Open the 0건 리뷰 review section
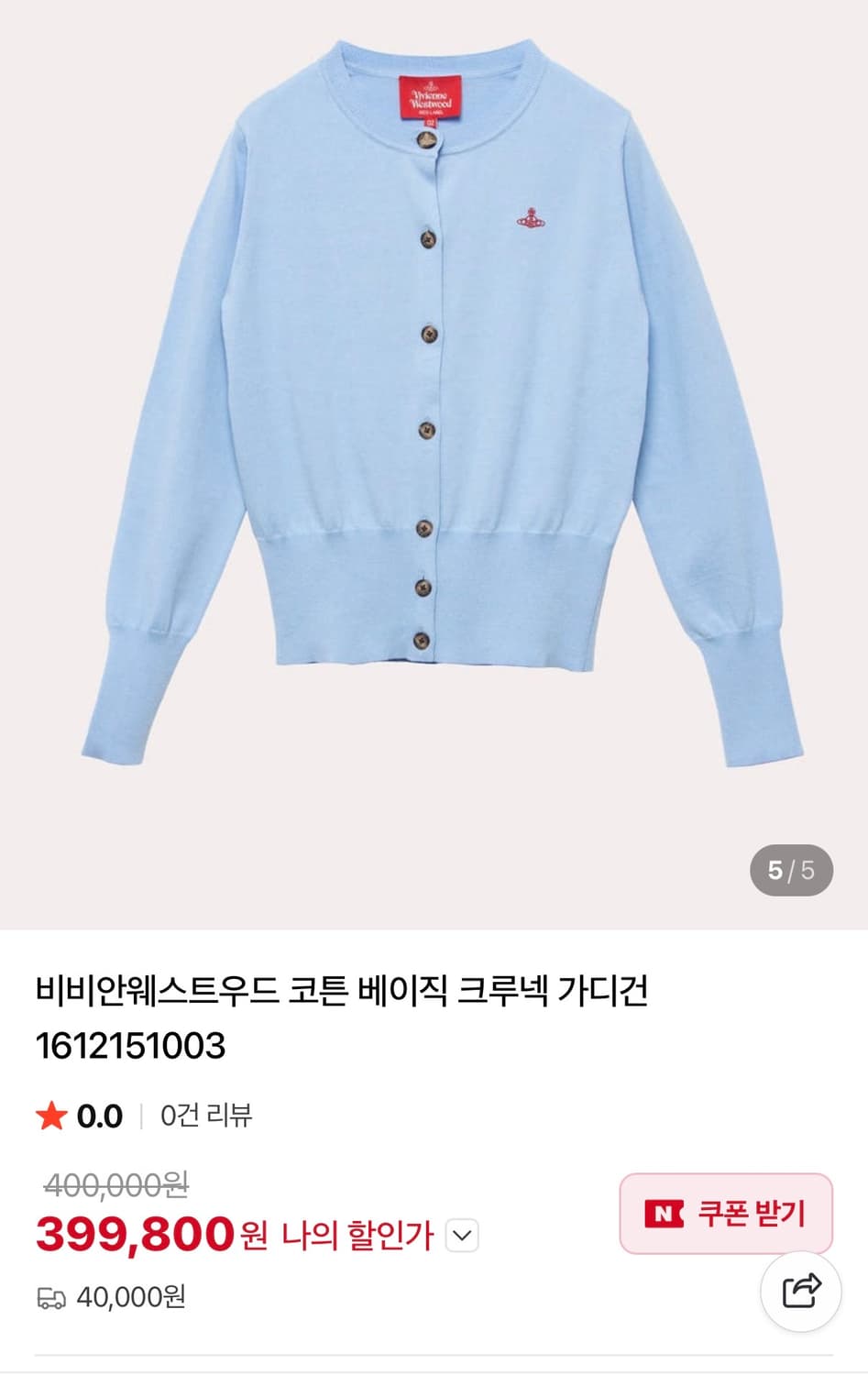Screen dimensions: 868x1375 [x=204, y=1115]
